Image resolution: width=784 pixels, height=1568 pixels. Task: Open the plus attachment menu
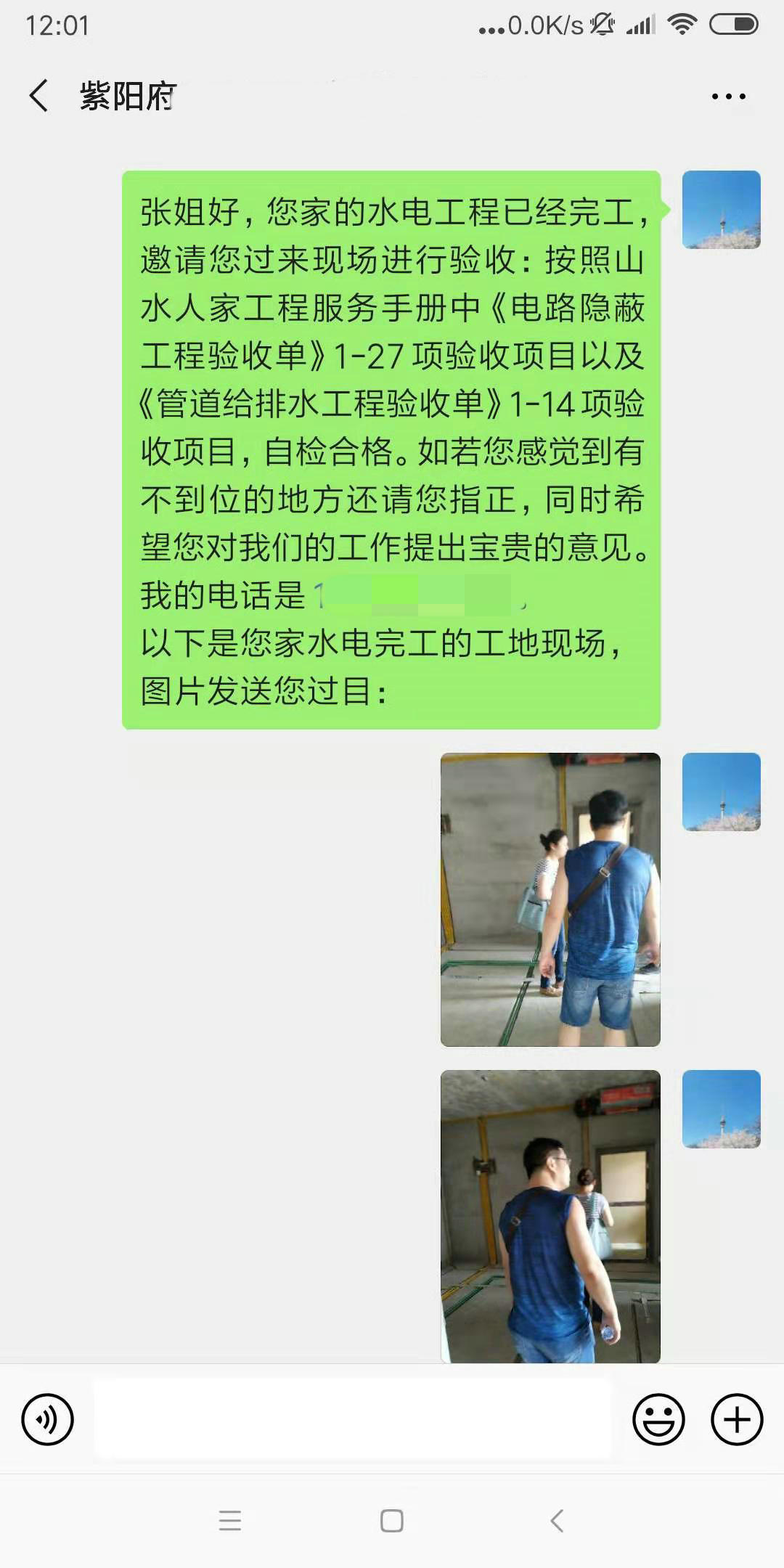click(x=736, y=1419)
